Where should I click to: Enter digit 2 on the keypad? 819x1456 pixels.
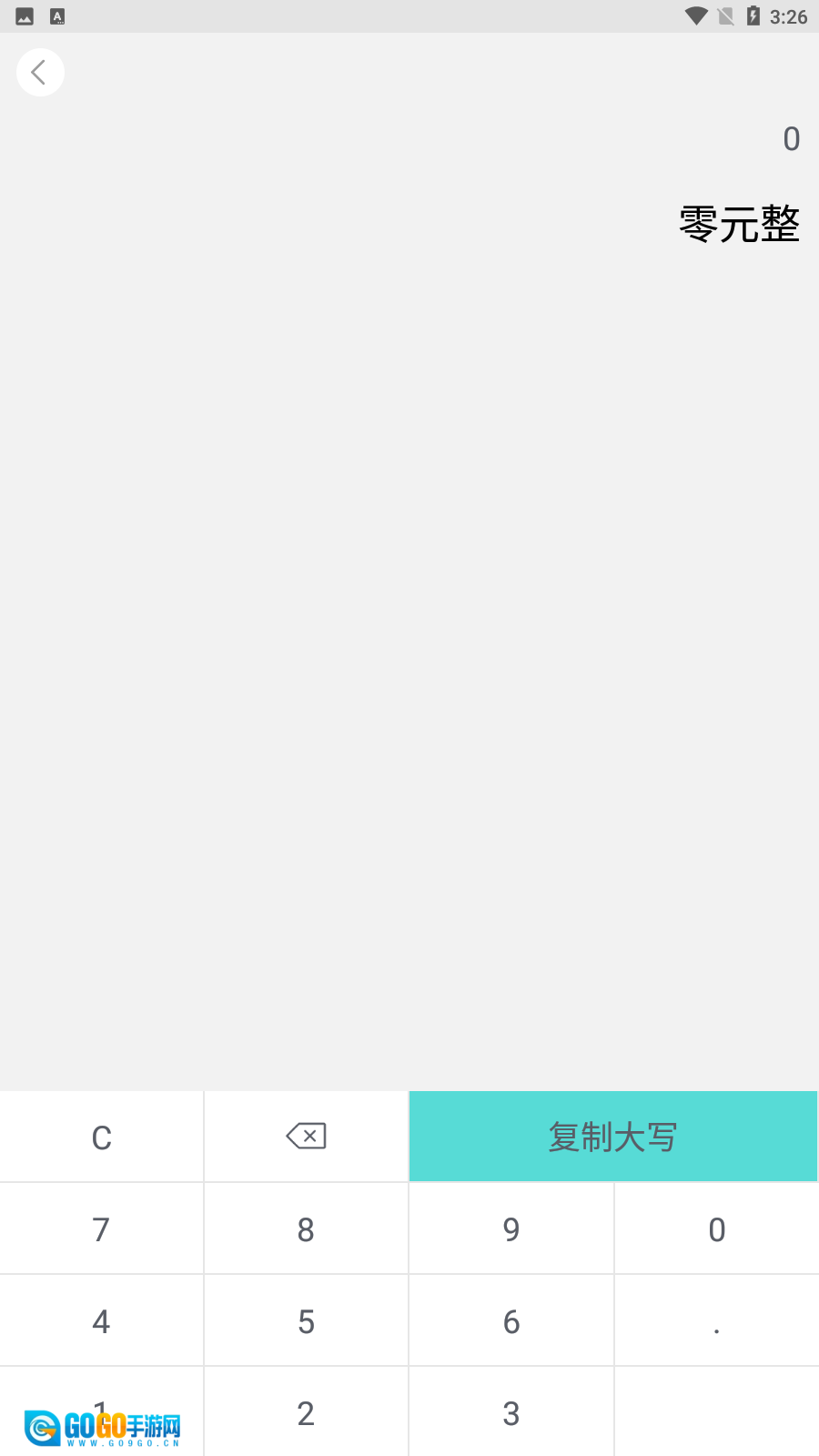click(306, 1413)
